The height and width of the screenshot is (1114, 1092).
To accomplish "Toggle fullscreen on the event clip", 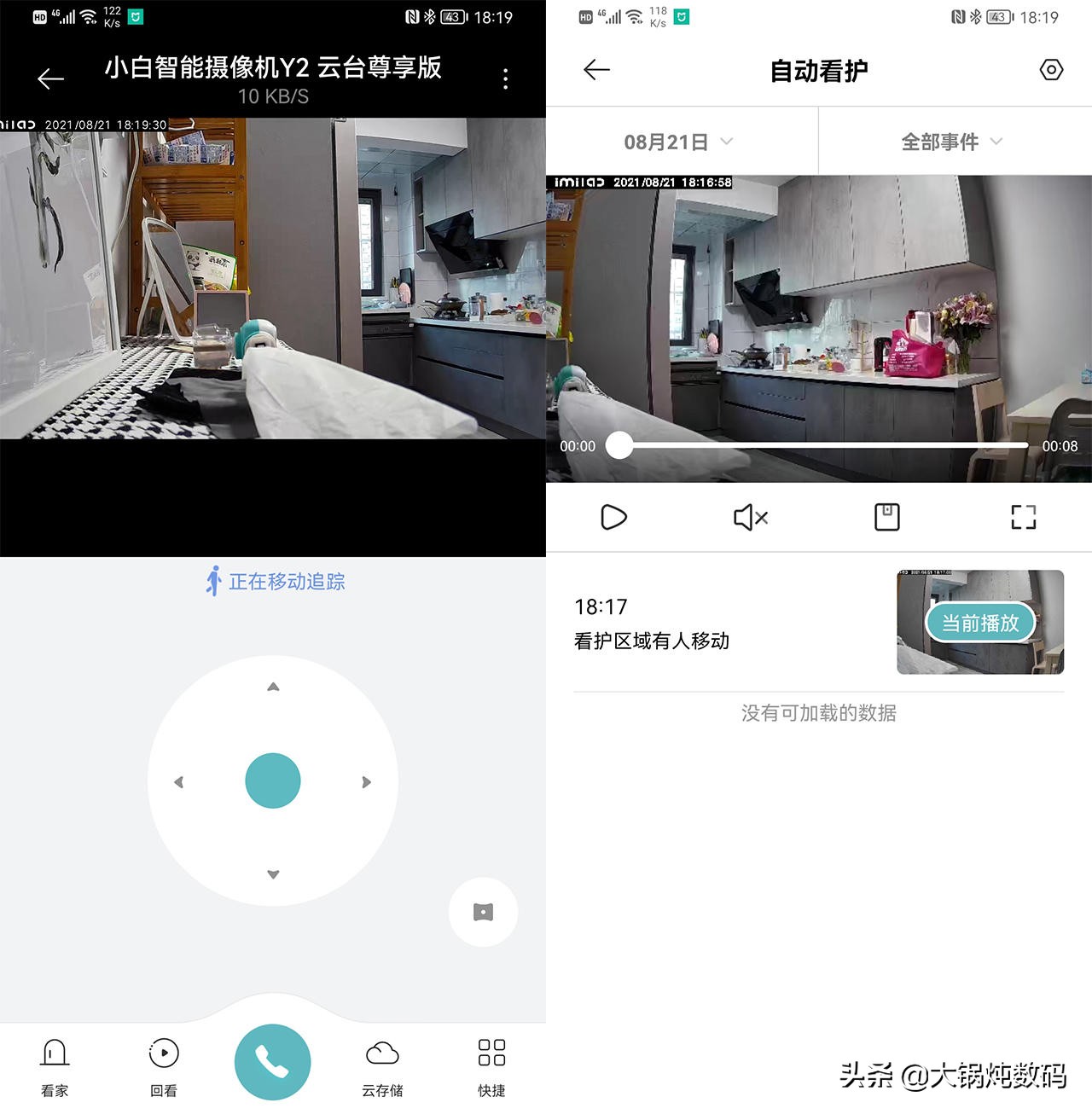I will tap(1023, 517).
